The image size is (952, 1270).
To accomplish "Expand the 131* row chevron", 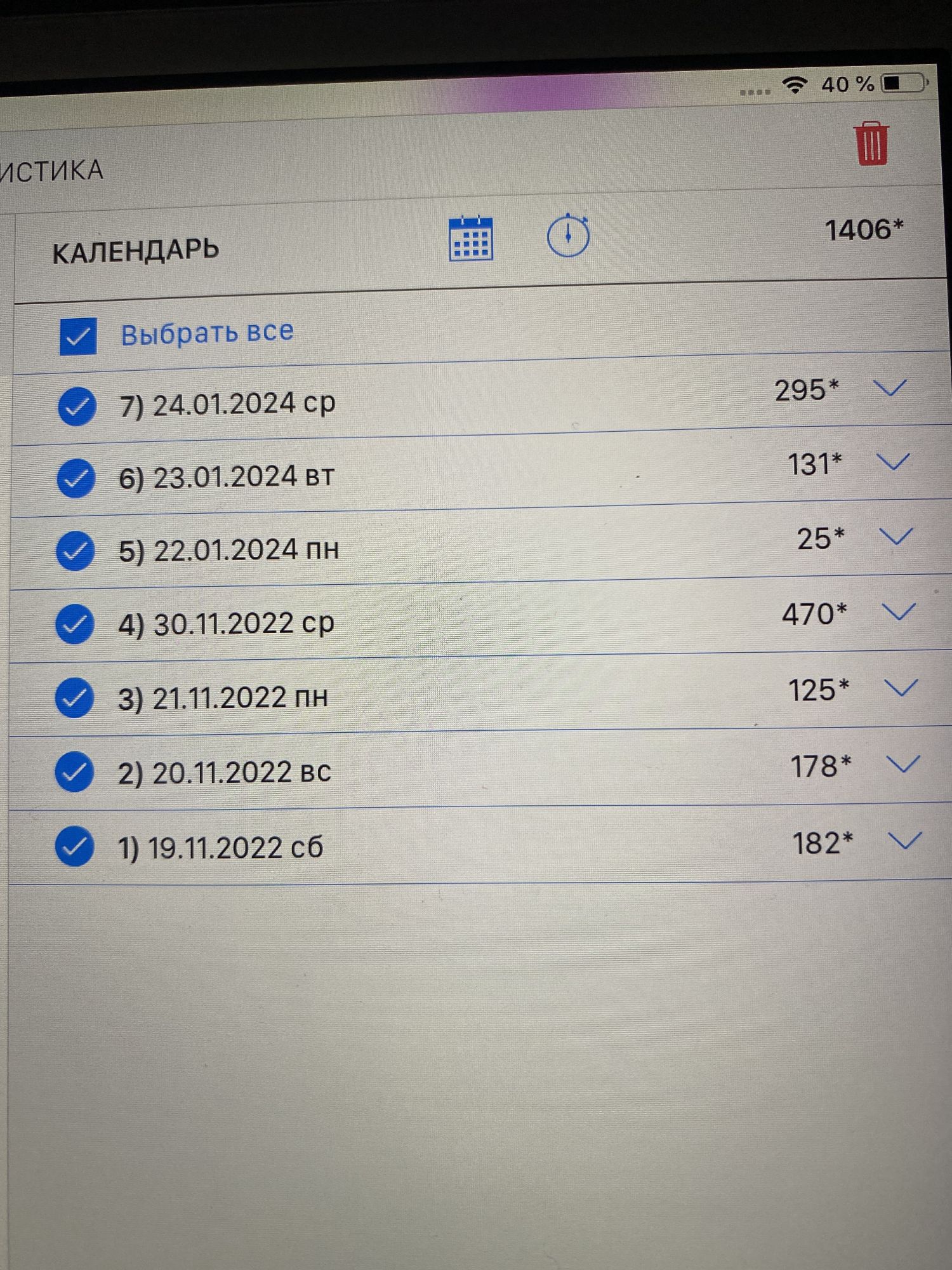I will (x=893, y=462).
